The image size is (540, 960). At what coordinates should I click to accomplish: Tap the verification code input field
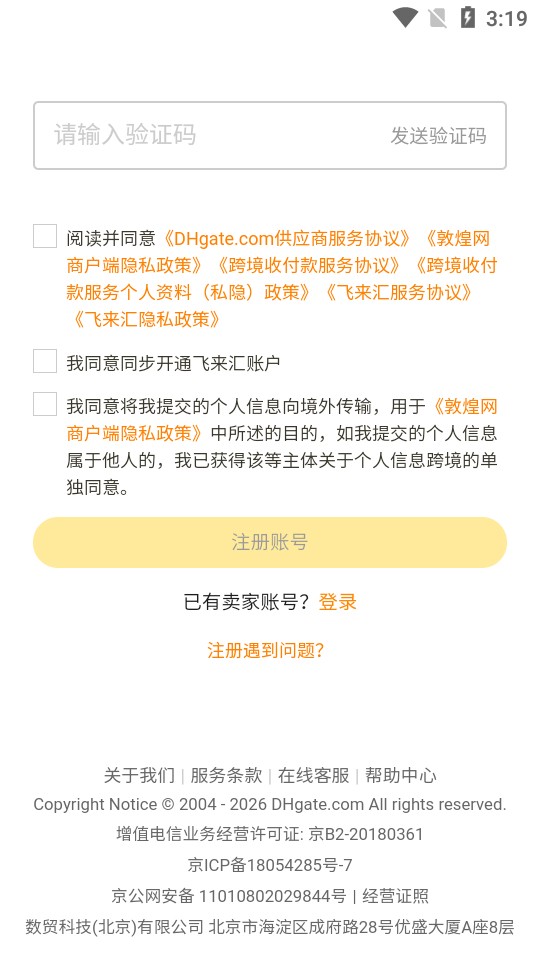(x=208, y=135)
